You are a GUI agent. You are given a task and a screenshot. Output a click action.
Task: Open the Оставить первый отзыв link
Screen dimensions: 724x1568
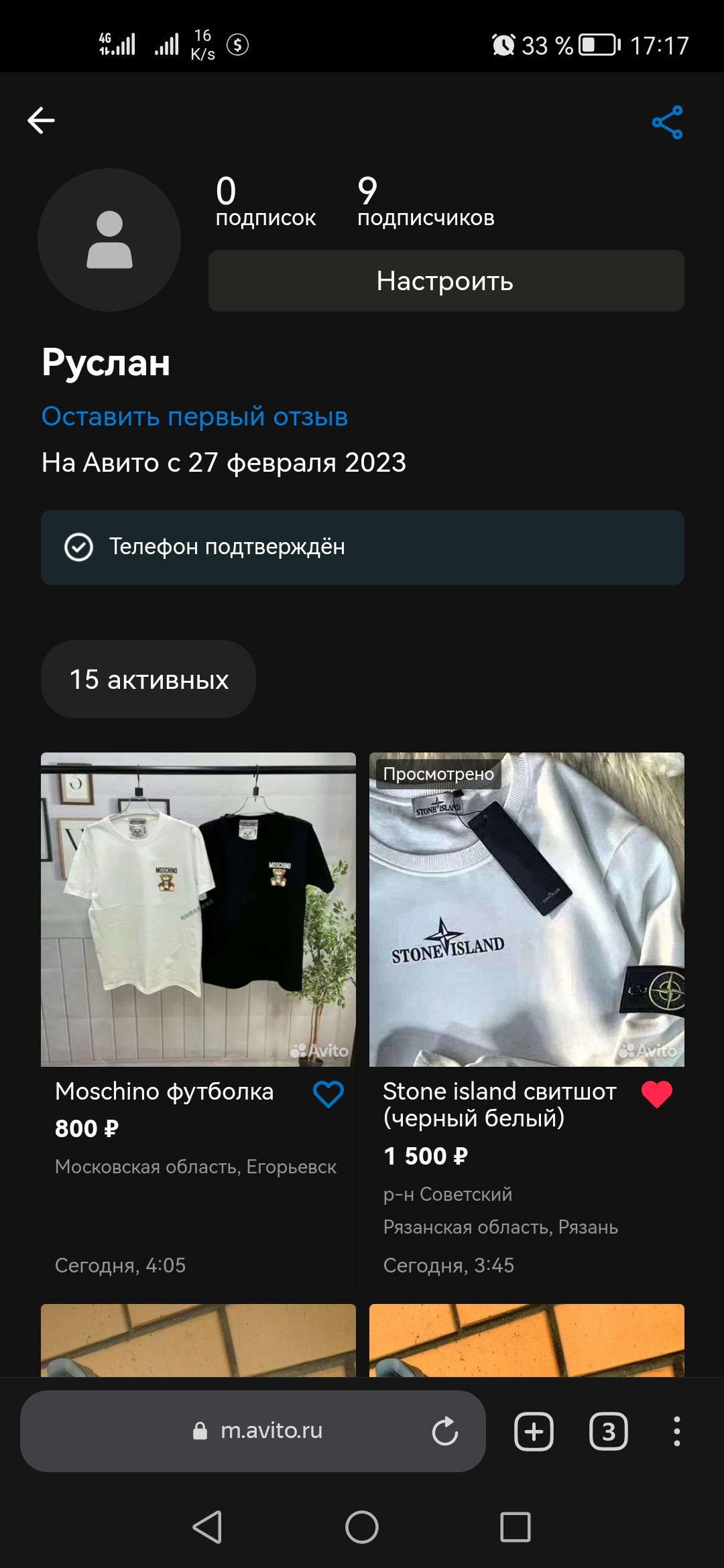(194, 416)
